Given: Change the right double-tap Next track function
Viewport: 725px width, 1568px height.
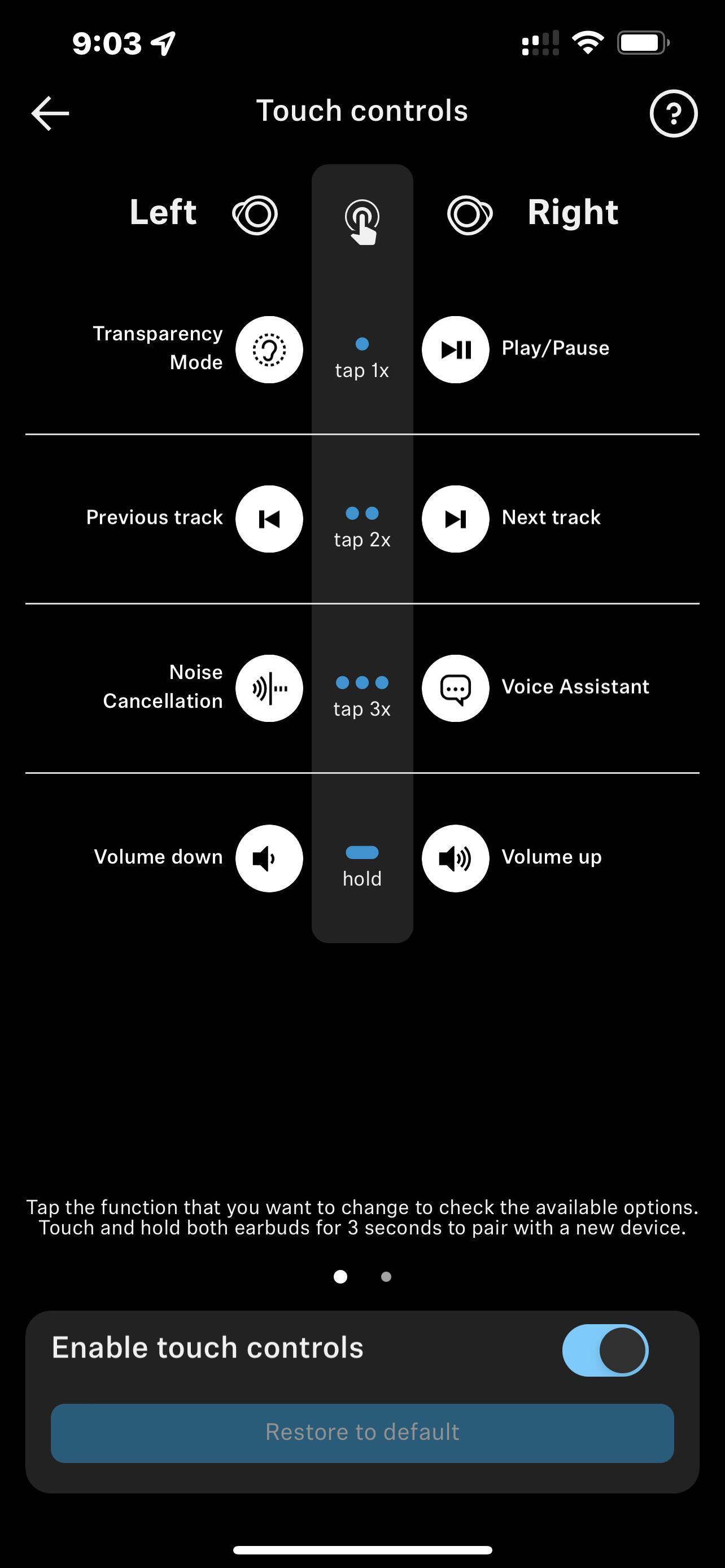Looking at the screenshot, I should click(455, 519).
